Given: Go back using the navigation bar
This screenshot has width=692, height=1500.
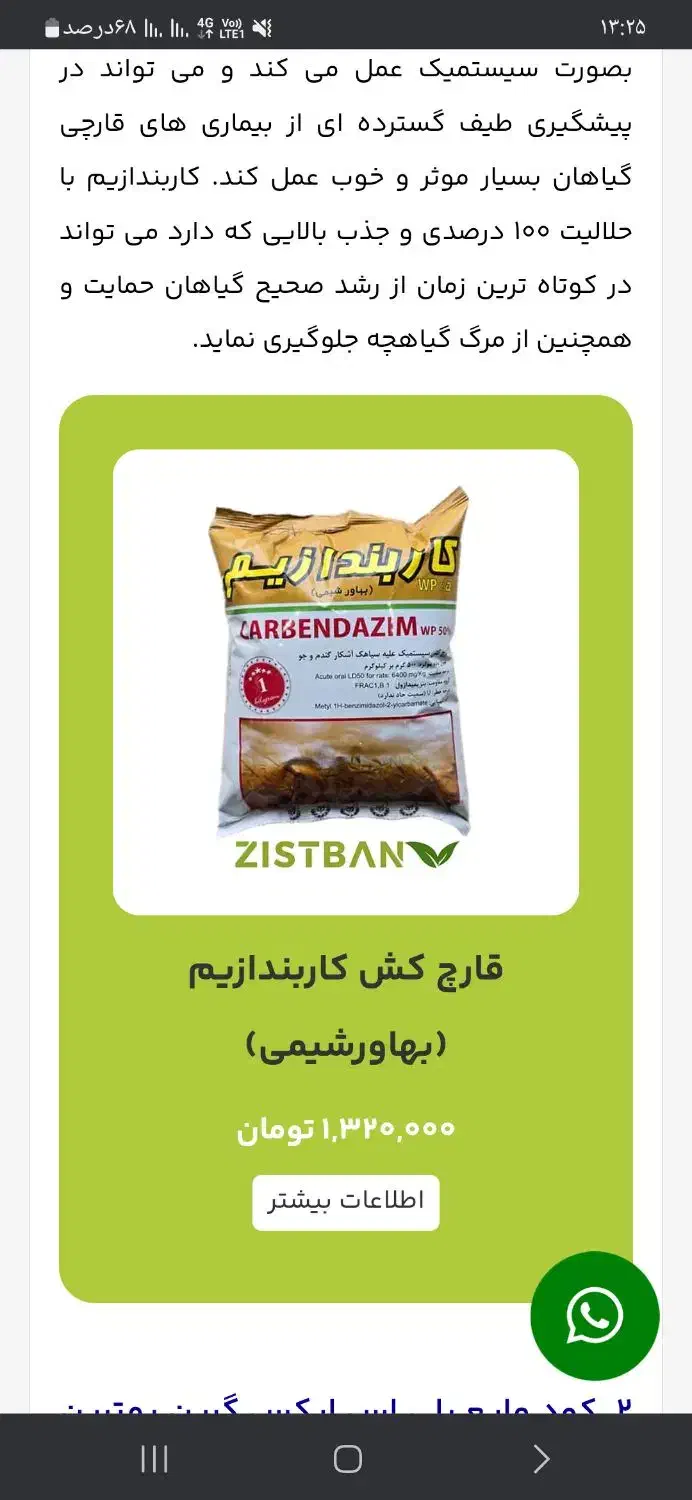Looking at the screenshot, I should click(x=541, y=1459).
